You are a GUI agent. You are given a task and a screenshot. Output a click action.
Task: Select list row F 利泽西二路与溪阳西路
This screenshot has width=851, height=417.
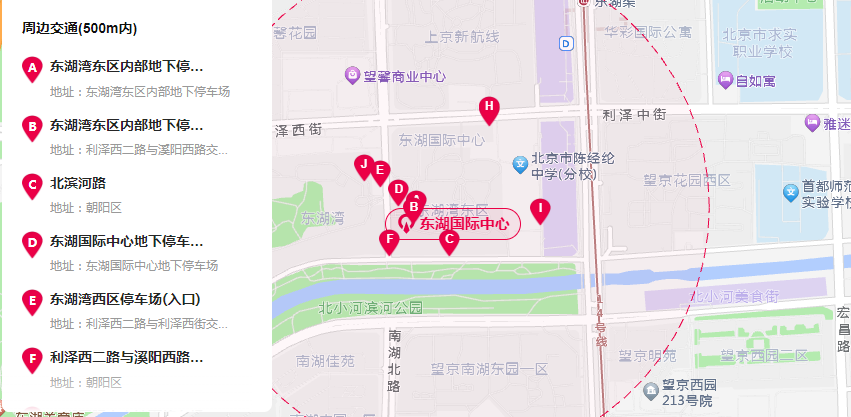pyautogui.click(x=127, y=358)
